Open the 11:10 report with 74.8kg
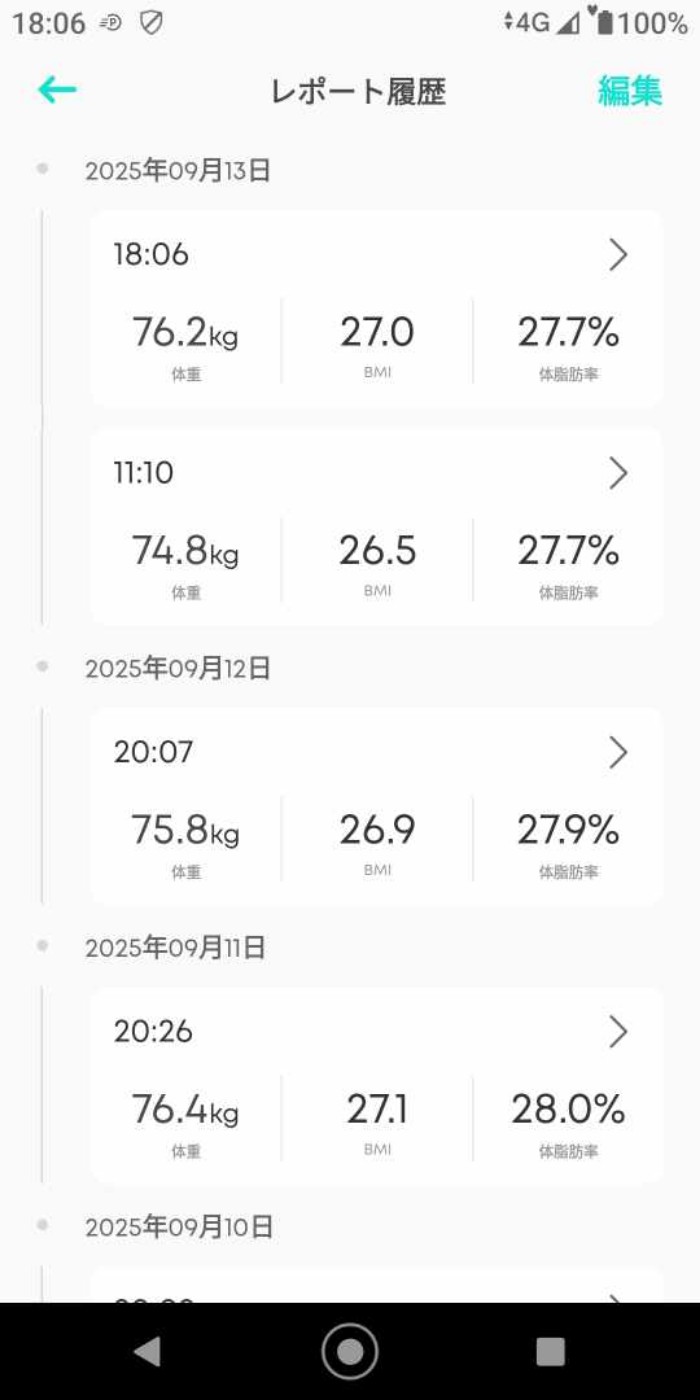The image size is (700, 1400). [376, 526]
